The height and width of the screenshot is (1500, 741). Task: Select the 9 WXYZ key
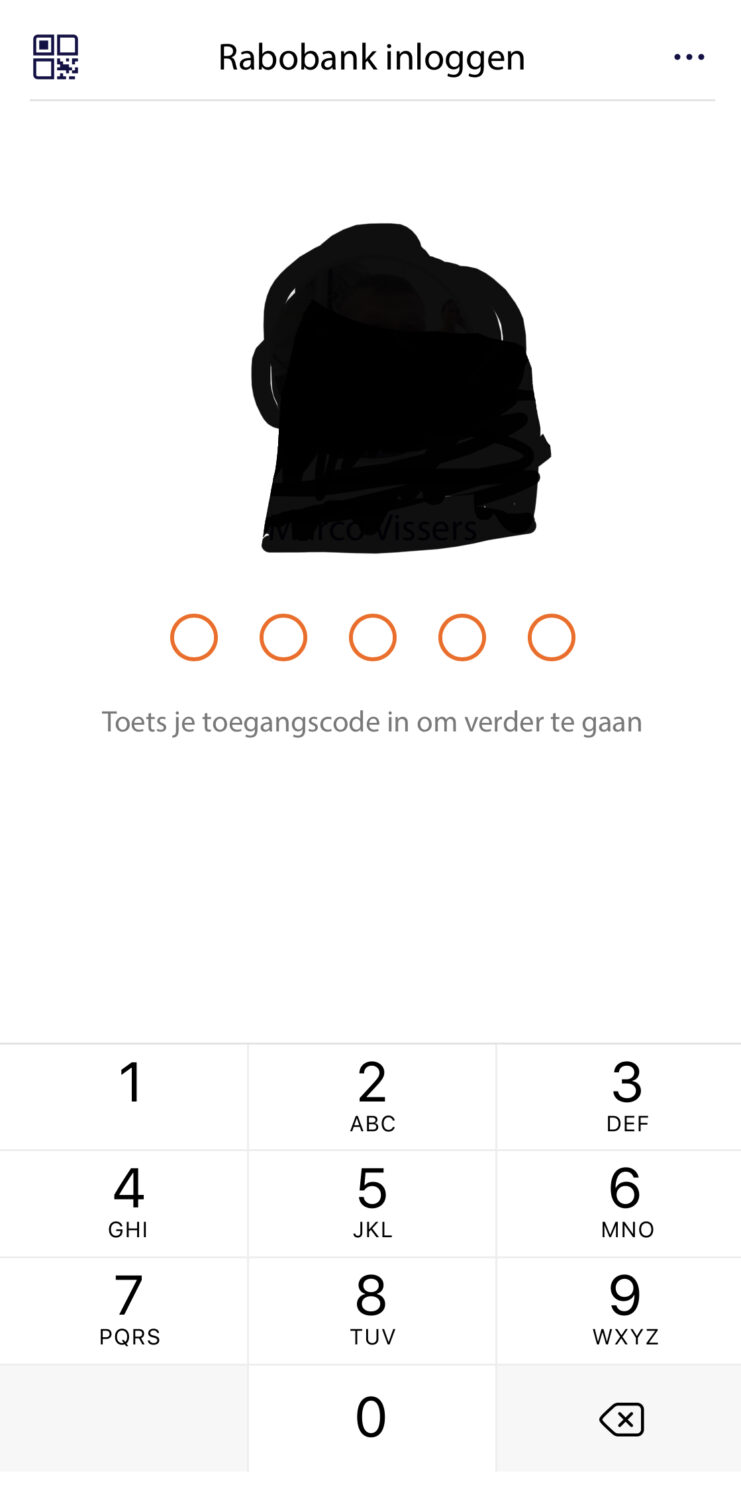point(619,1311)
